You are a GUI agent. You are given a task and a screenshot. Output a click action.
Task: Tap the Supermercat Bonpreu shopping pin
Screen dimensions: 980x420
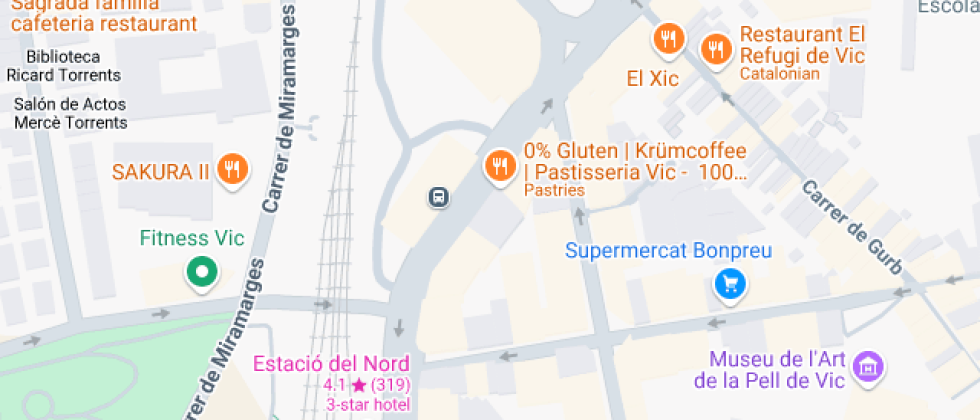(x=730, y=286)
